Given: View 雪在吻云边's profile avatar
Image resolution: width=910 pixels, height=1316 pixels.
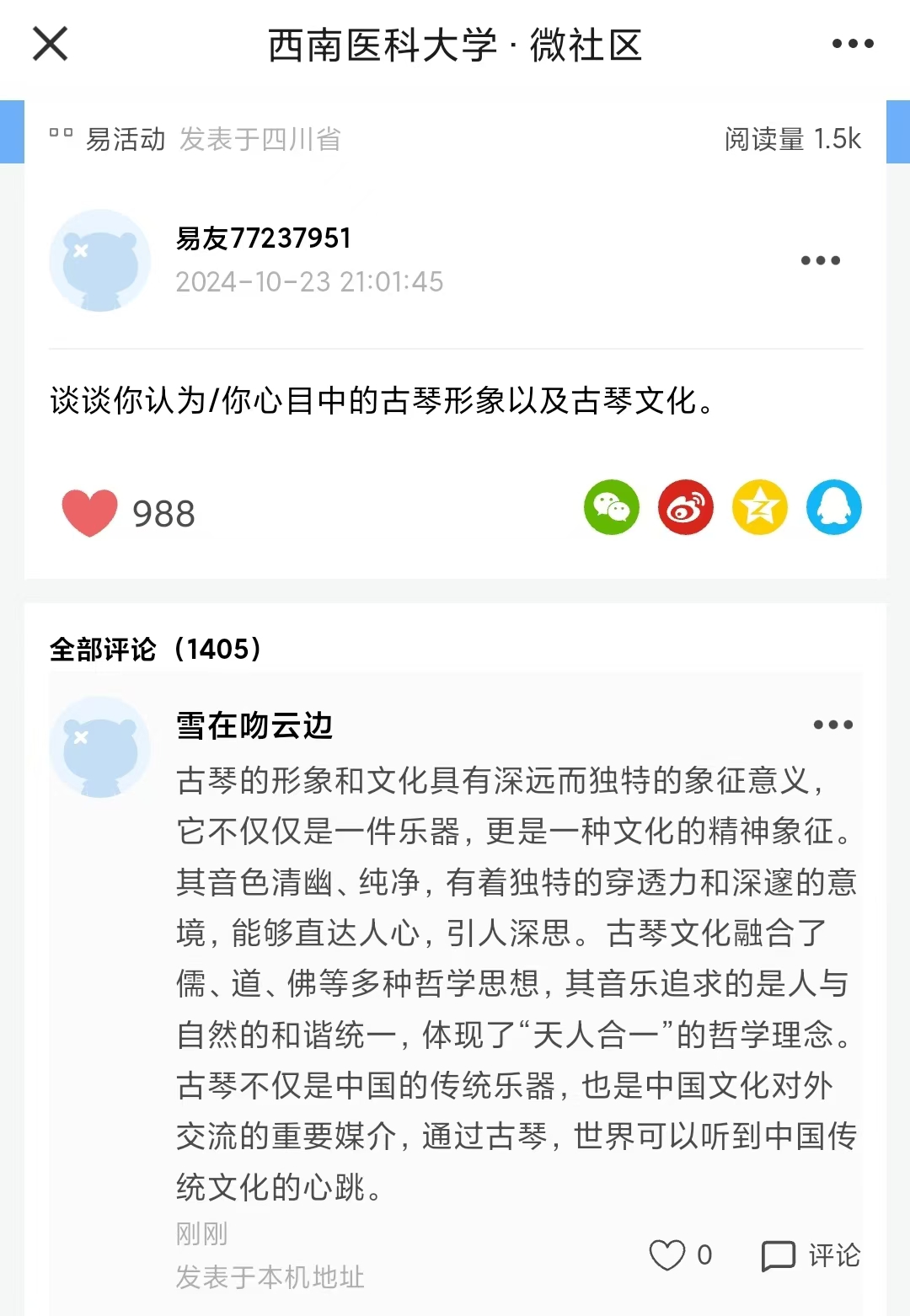Looking at the screenshot, I should pos(99,747).
